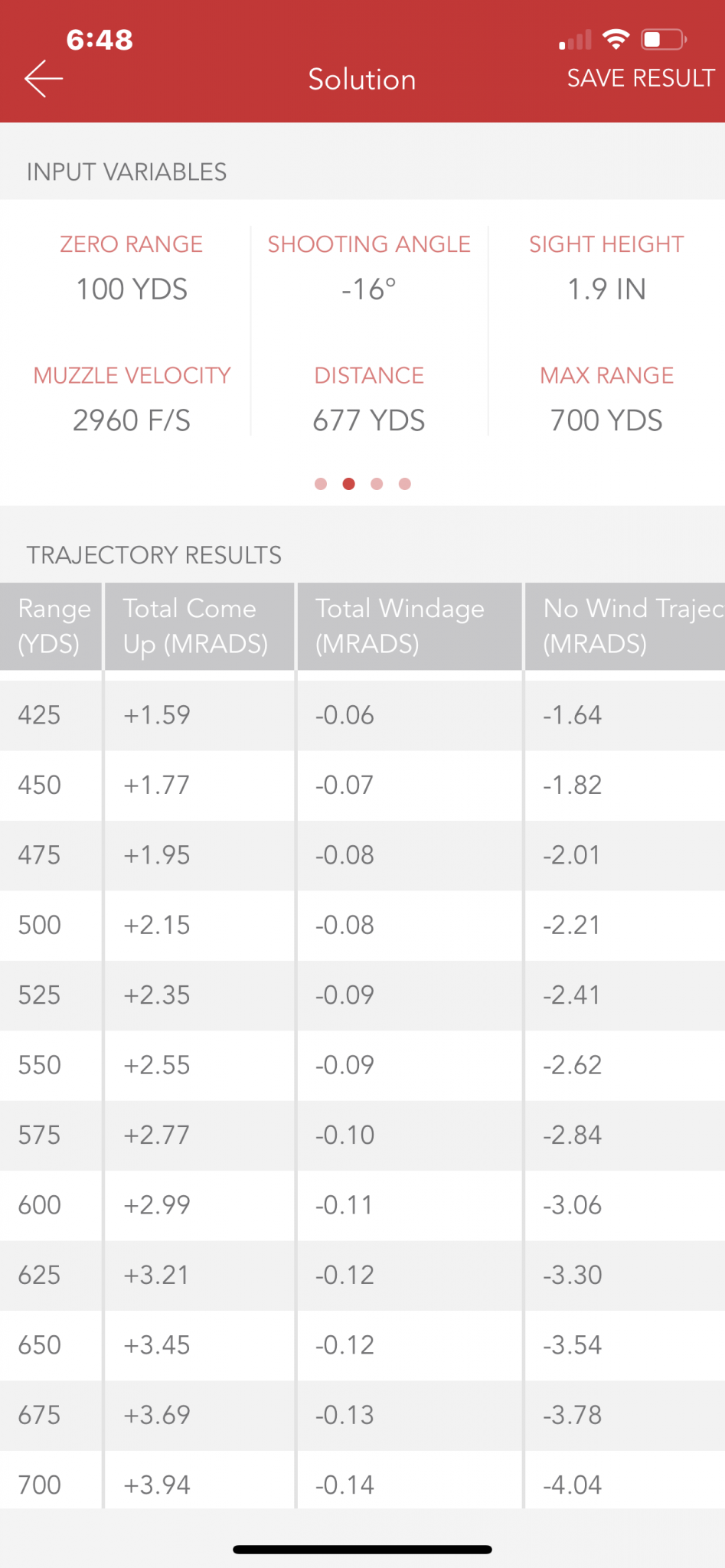725x1568 pixels.
Task: Tap SAVE RESULT
Action: (641, 78)
